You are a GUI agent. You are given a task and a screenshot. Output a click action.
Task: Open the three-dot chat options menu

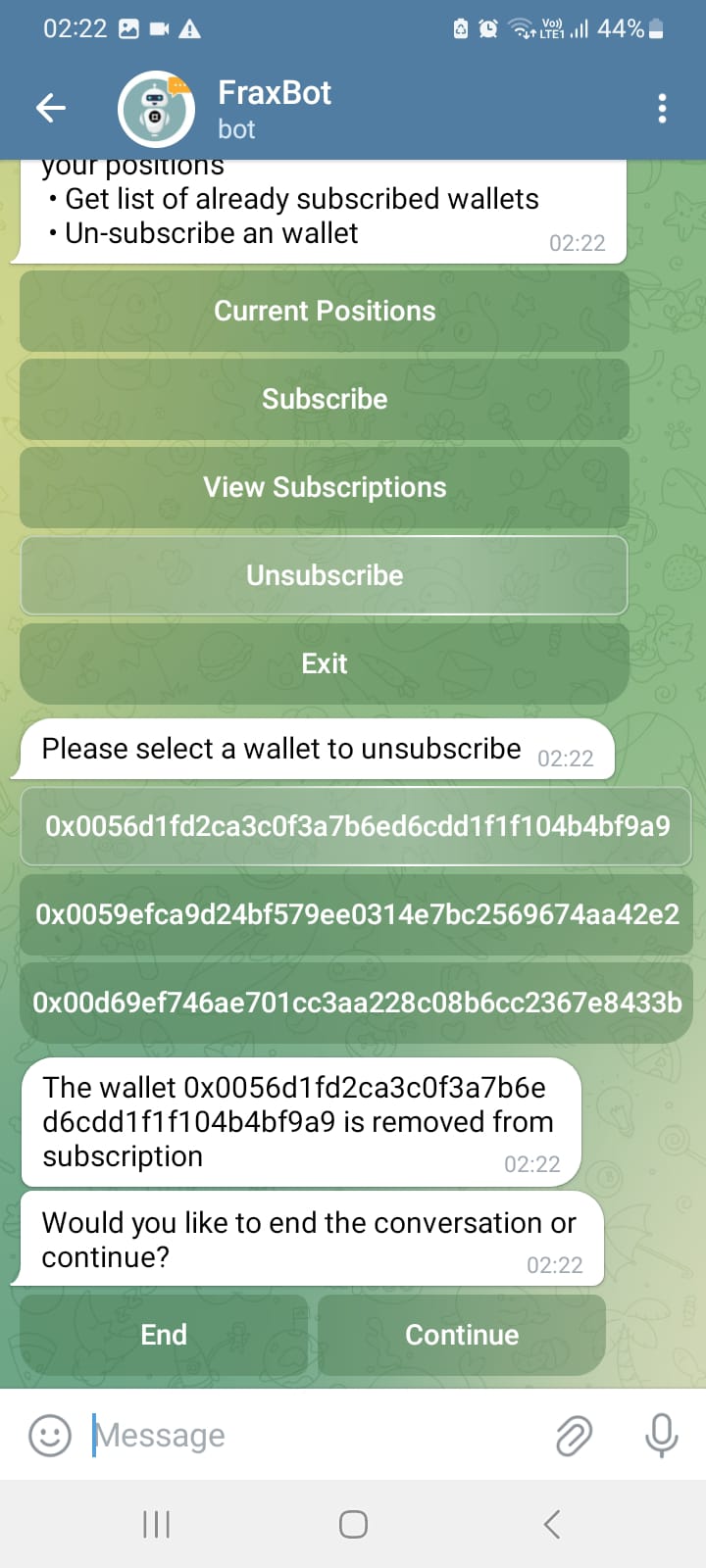click(x=662, y=108)
